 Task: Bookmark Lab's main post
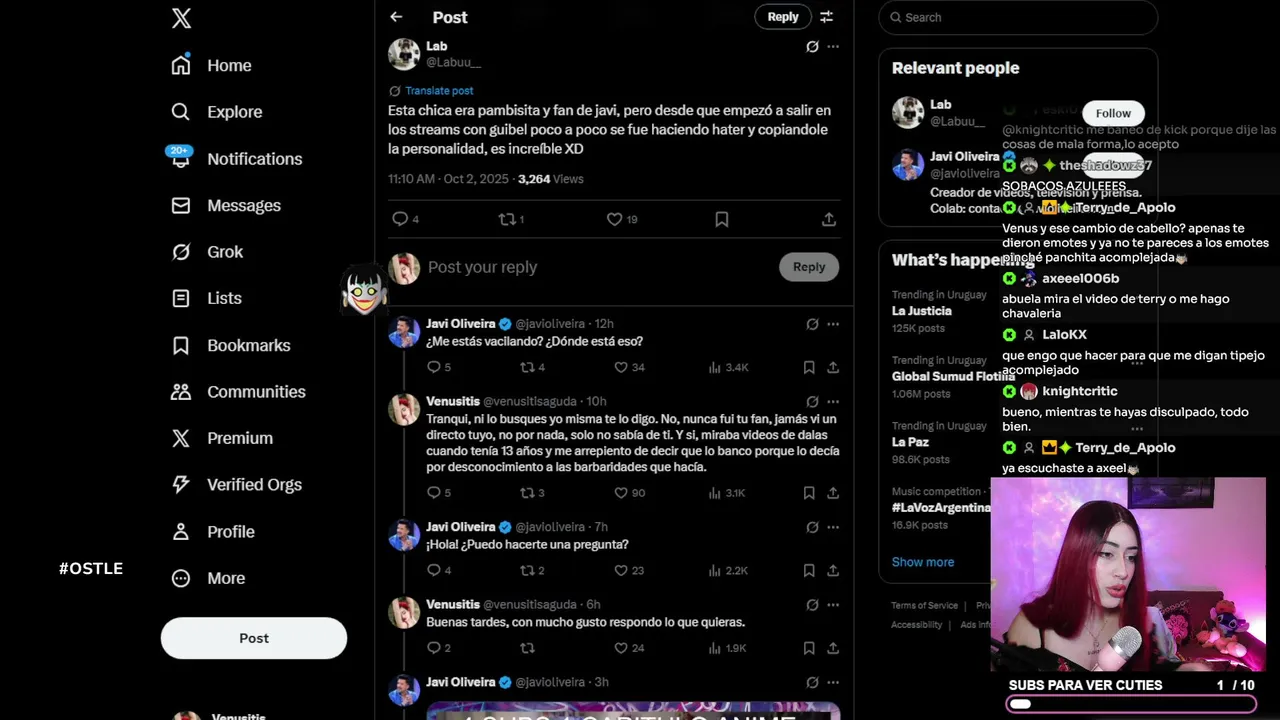point(722,219)
